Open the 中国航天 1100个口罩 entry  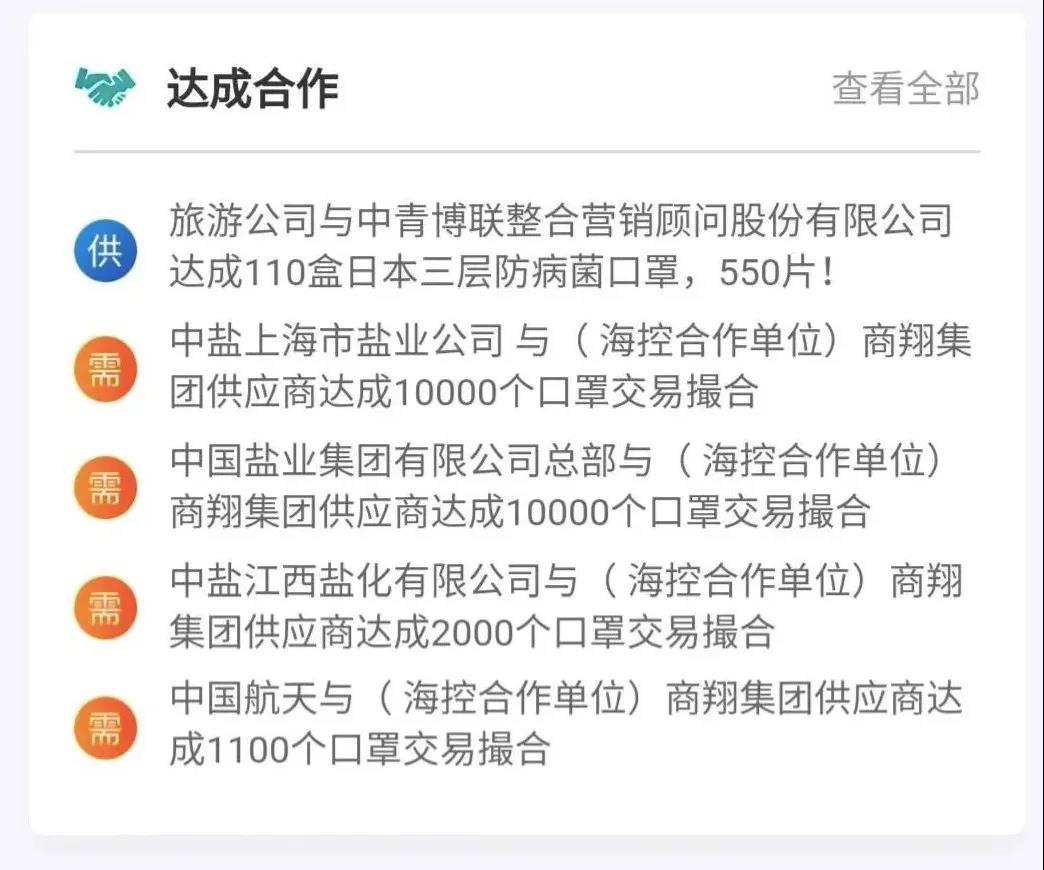point(565,724)
